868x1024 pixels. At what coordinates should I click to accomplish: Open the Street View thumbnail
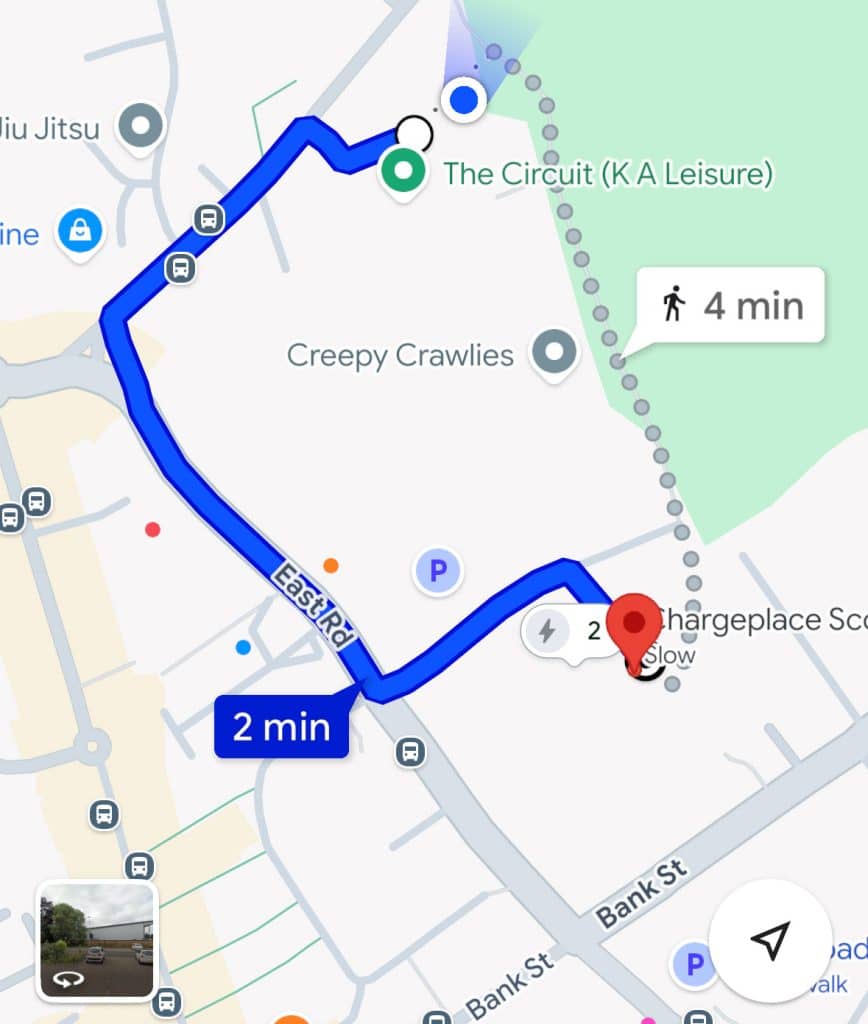pos(97,940)
